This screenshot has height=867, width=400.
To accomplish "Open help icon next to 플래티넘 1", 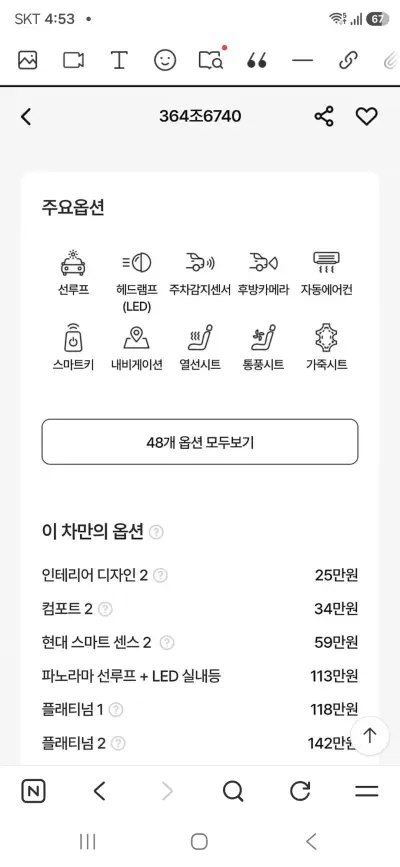I will (116, 710).
